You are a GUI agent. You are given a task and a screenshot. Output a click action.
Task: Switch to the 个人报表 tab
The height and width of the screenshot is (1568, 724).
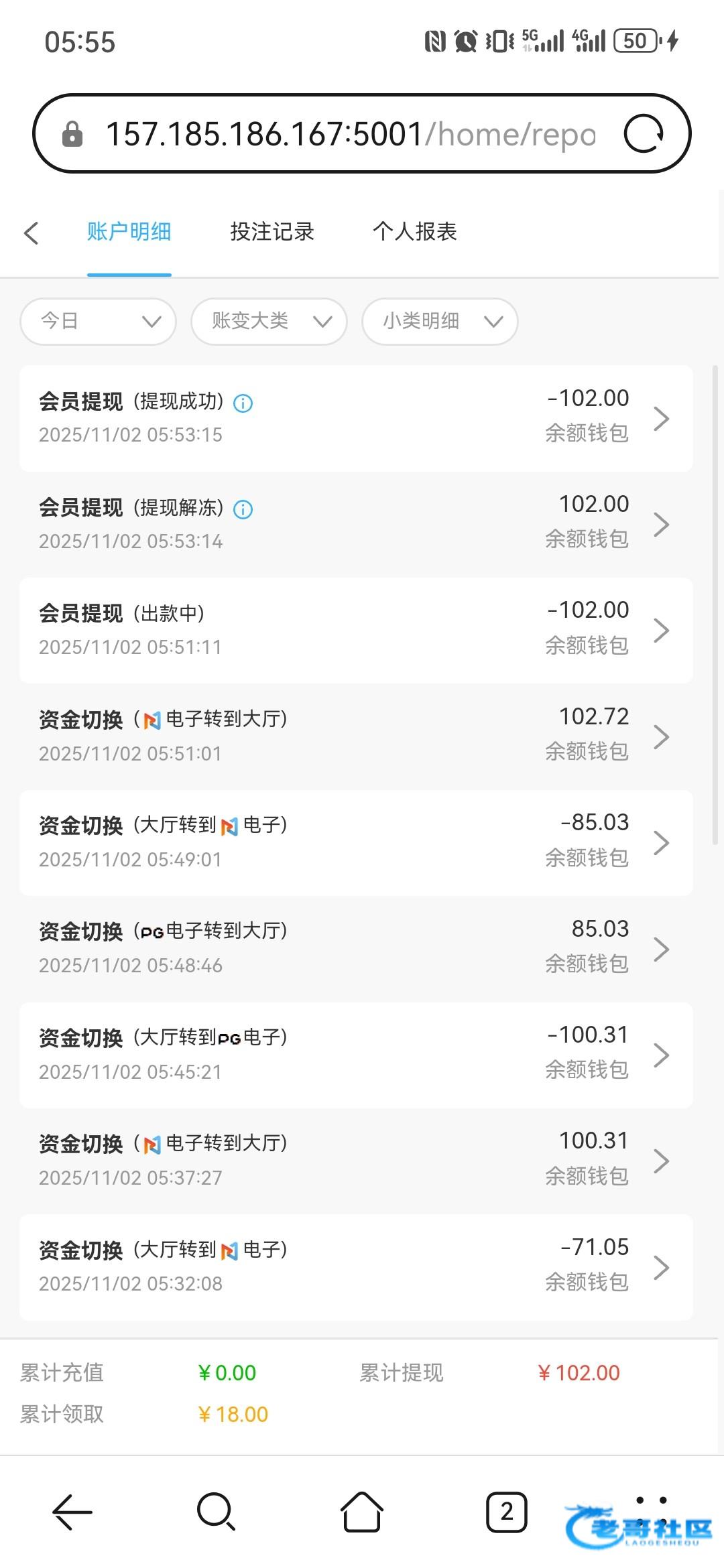[414, 232]
